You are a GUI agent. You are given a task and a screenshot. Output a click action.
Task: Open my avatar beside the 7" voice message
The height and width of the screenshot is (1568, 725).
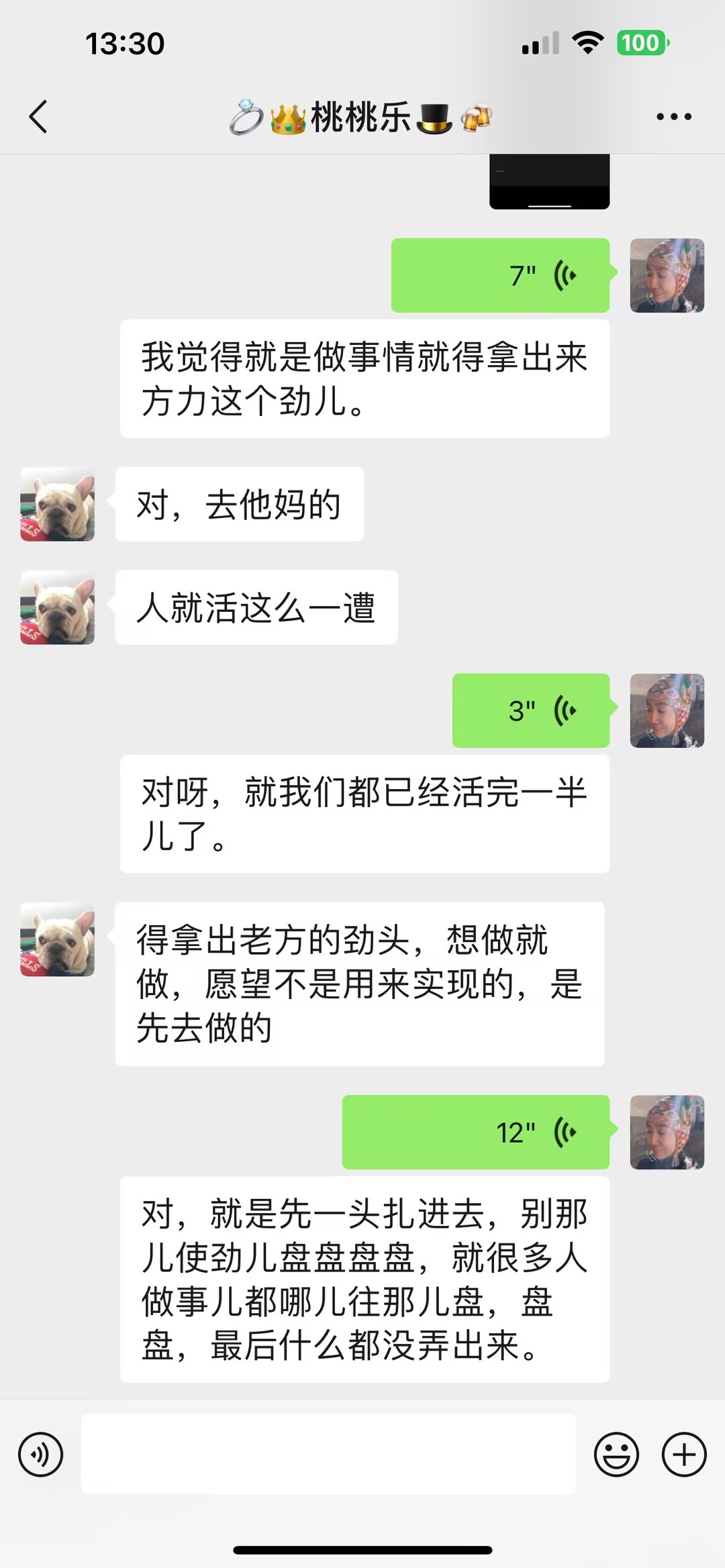667,275
